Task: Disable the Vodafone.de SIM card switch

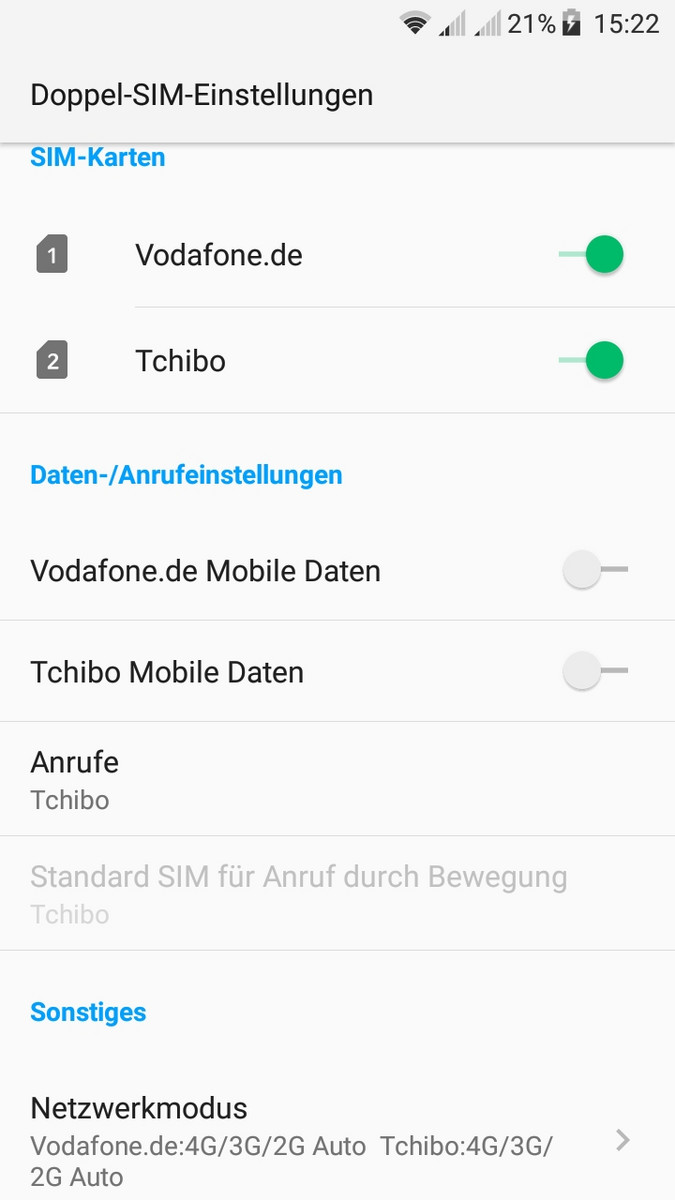Action: [x=591, y=254]
